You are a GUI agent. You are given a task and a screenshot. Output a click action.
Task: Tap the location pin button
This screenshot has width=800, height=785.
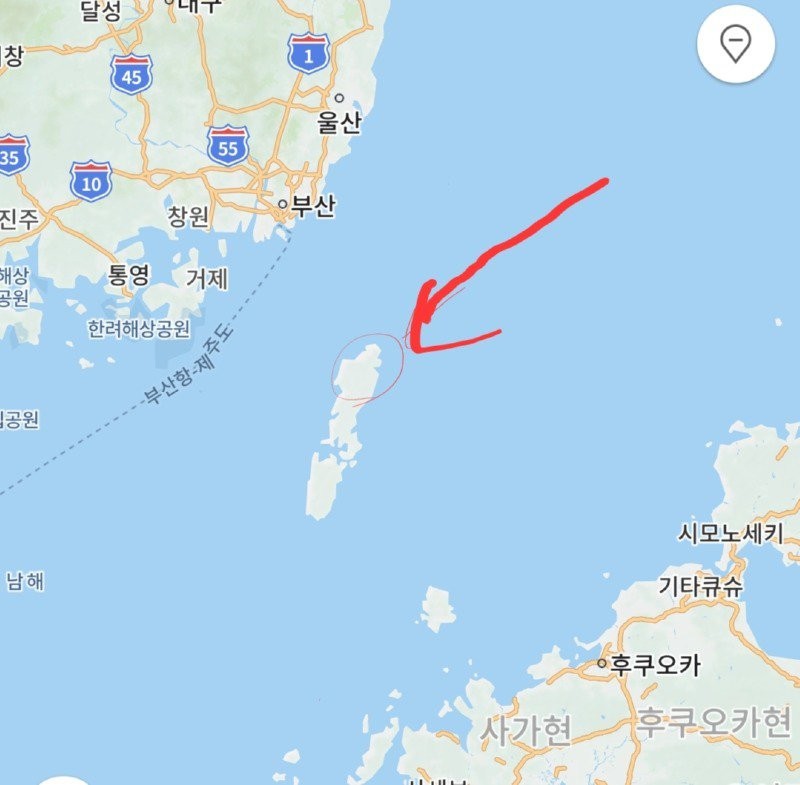(x=736, y=43)
